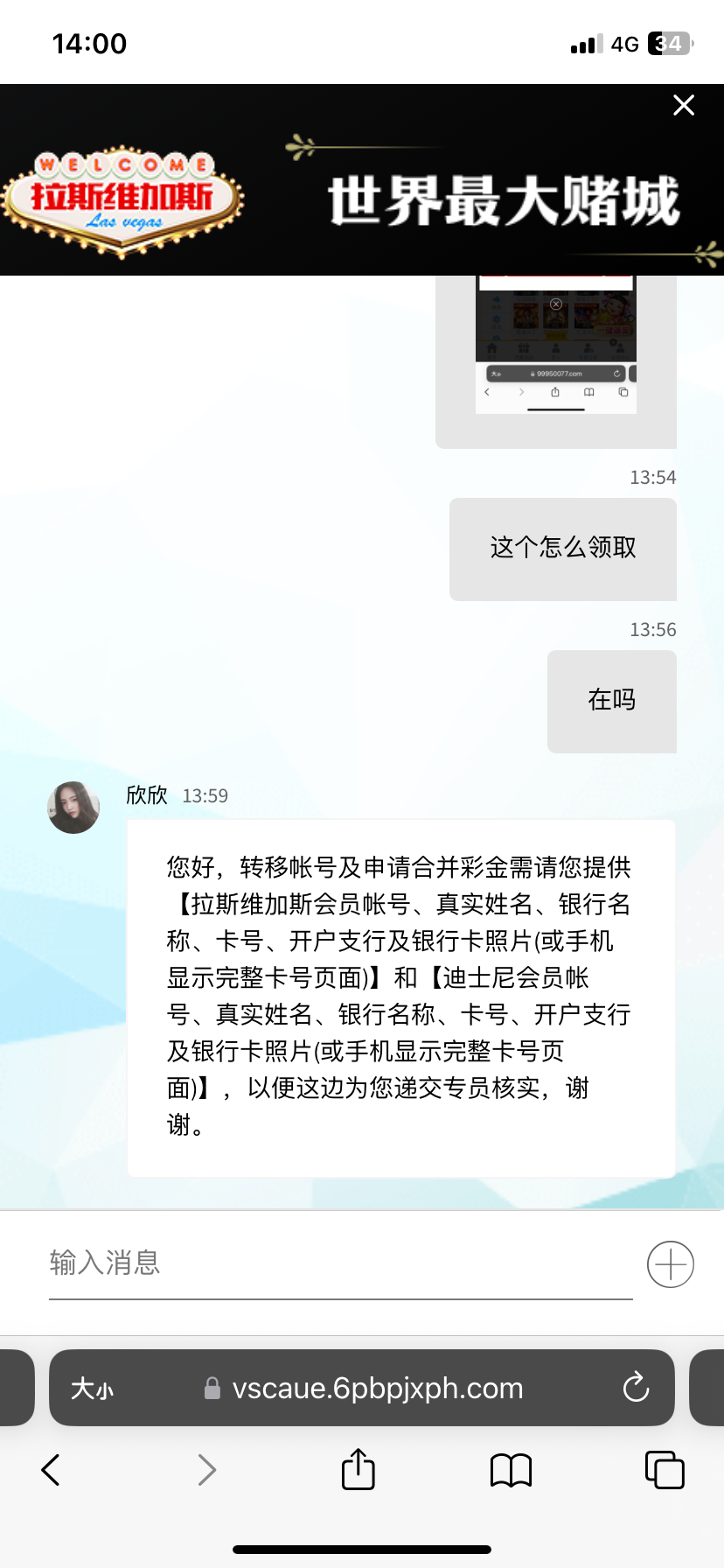
Task: Close the Las Vegas banner
Action: tap(684, 105)
